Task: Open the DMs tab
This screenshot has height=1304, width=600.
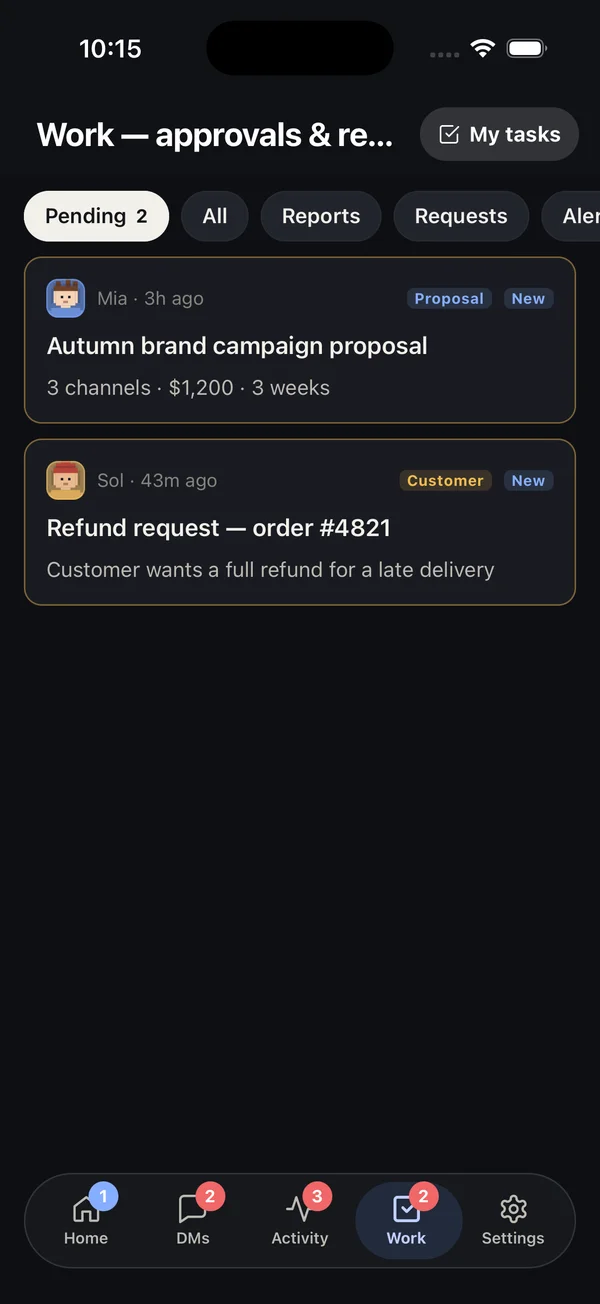Action: (193, 1221)
